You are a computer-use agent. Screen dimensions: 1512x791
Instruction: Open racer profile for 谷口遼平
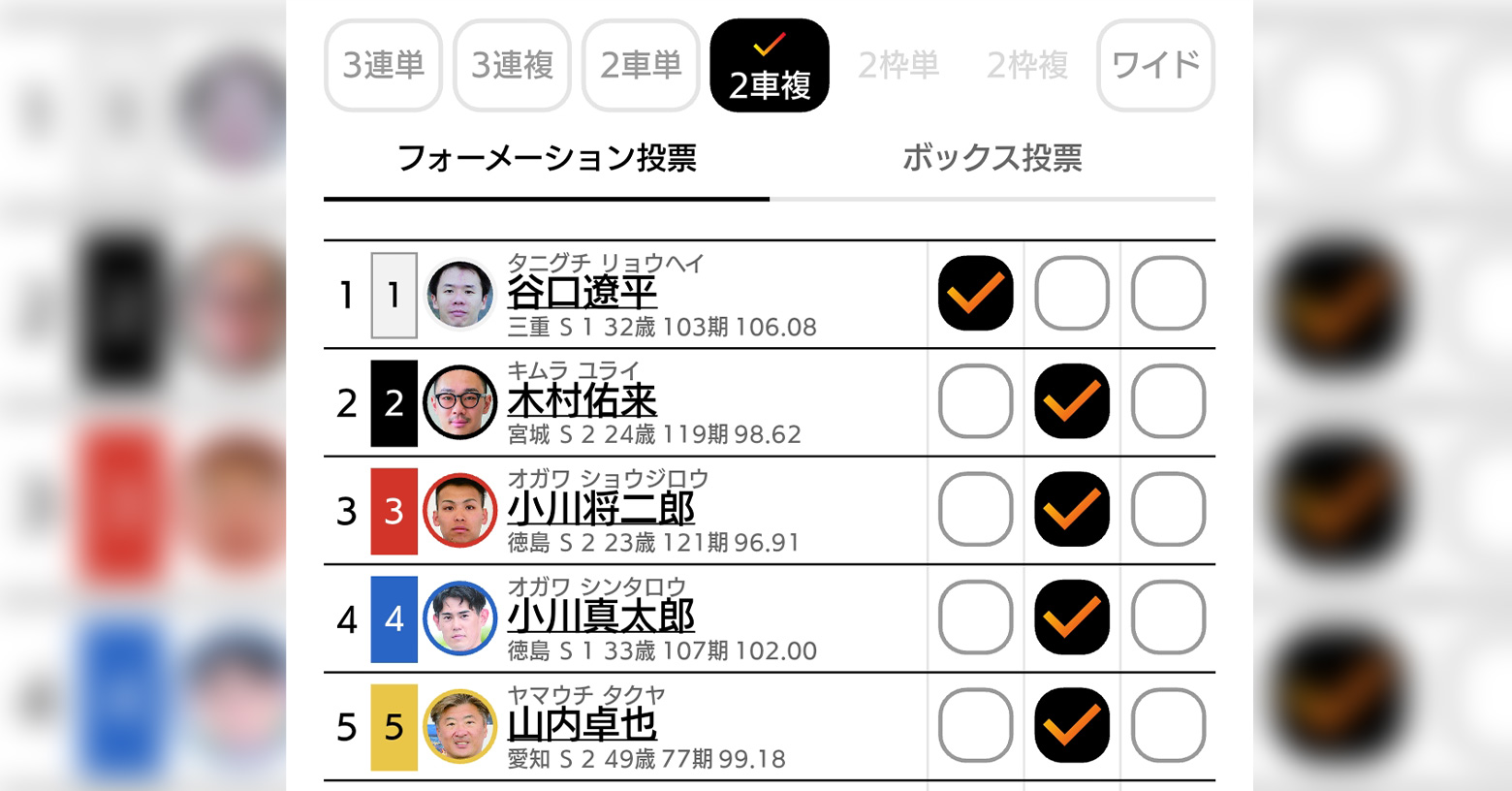click(582, 292)
